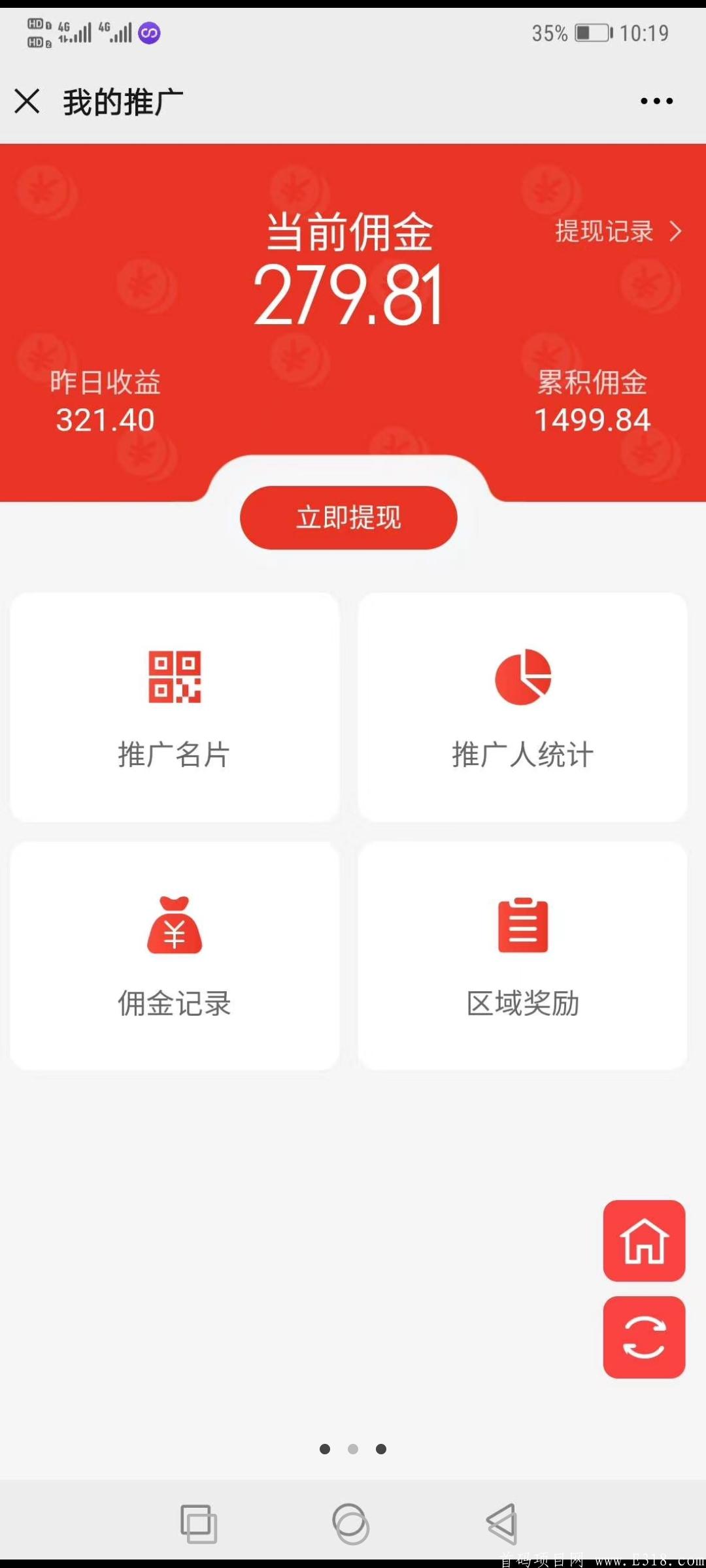This screenshot has height=1568, width=706.
Task: Open the three-dot overflow menu
Action: point(657,100)
